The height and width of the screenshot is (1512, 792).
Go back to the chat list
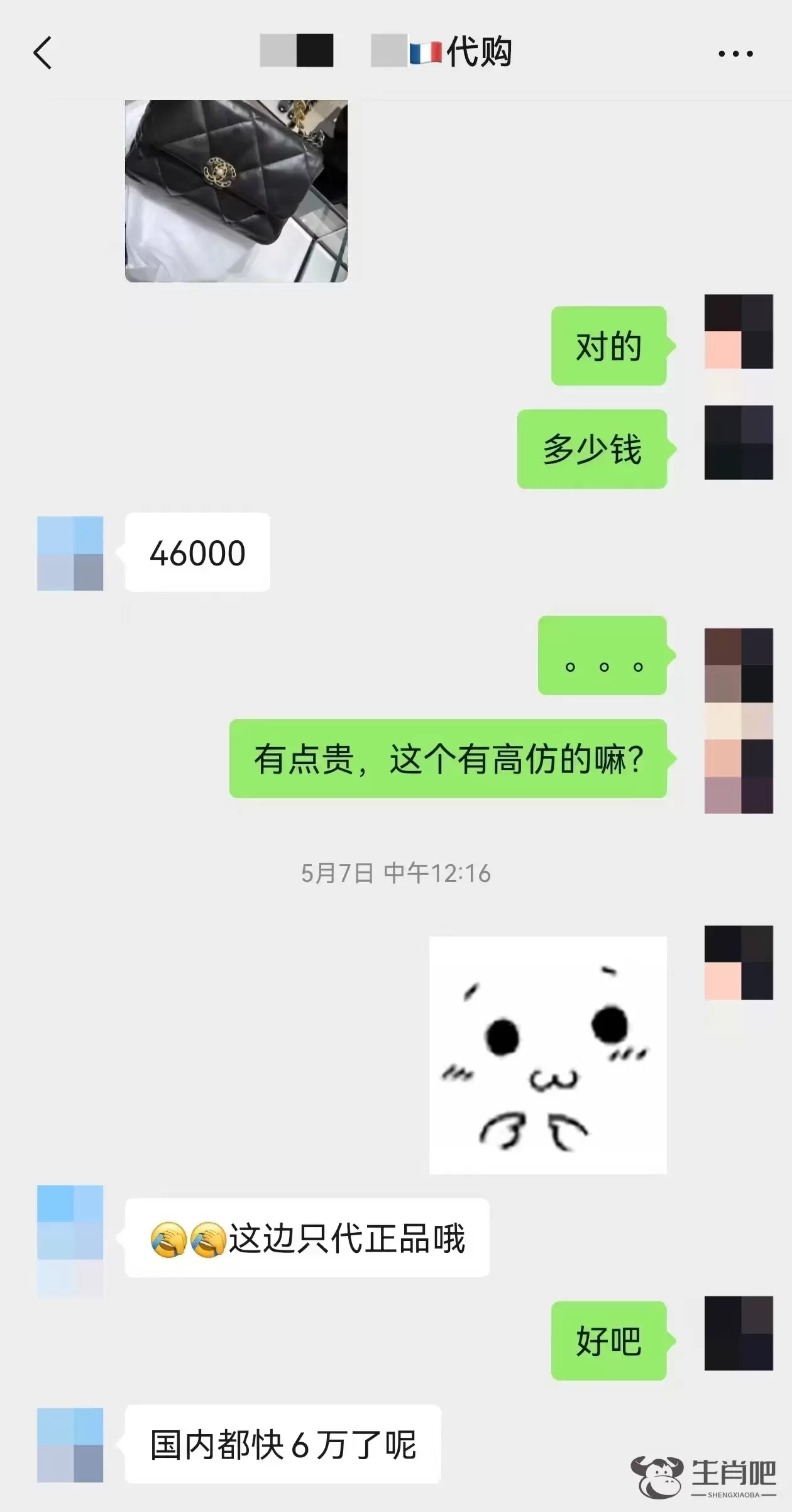pos(43,53)
